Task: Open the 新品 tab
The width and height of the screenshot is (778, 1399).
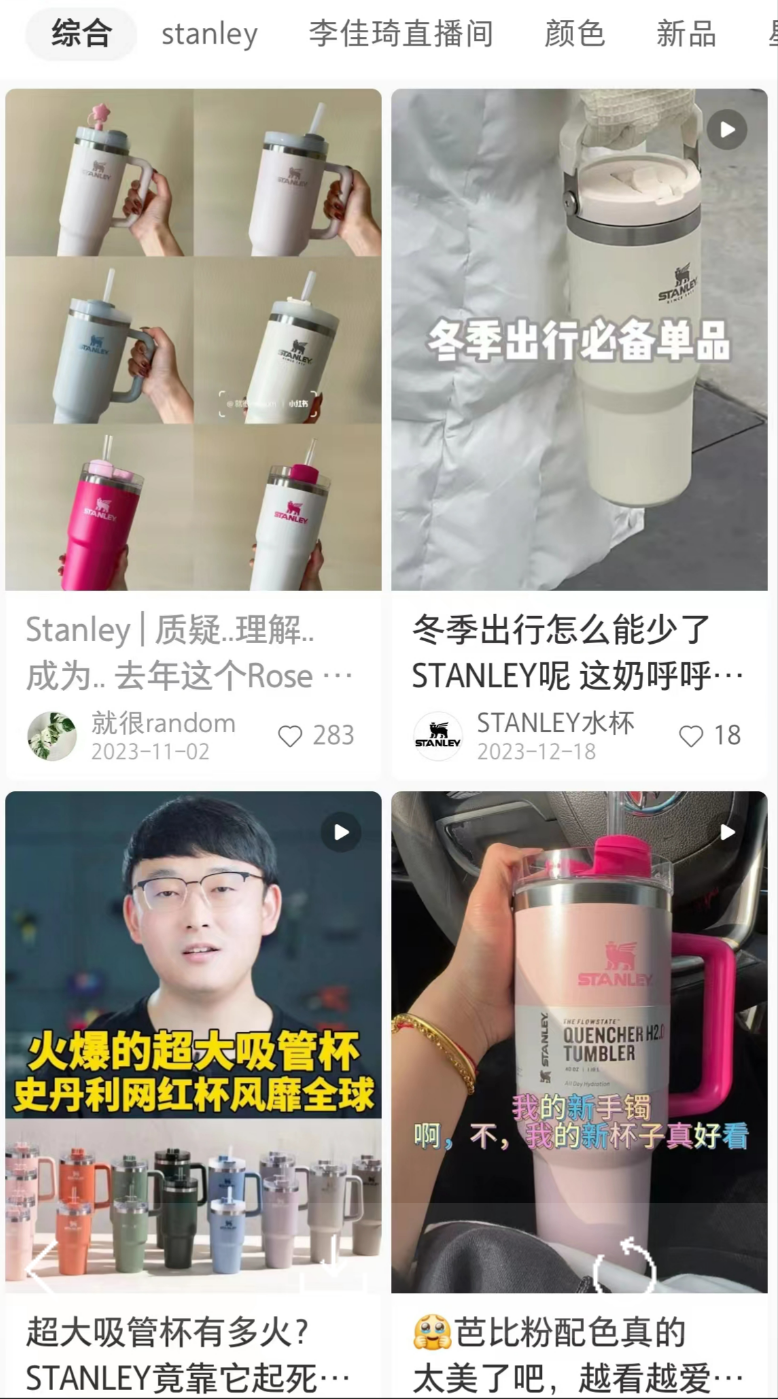Action: (686, 34)
